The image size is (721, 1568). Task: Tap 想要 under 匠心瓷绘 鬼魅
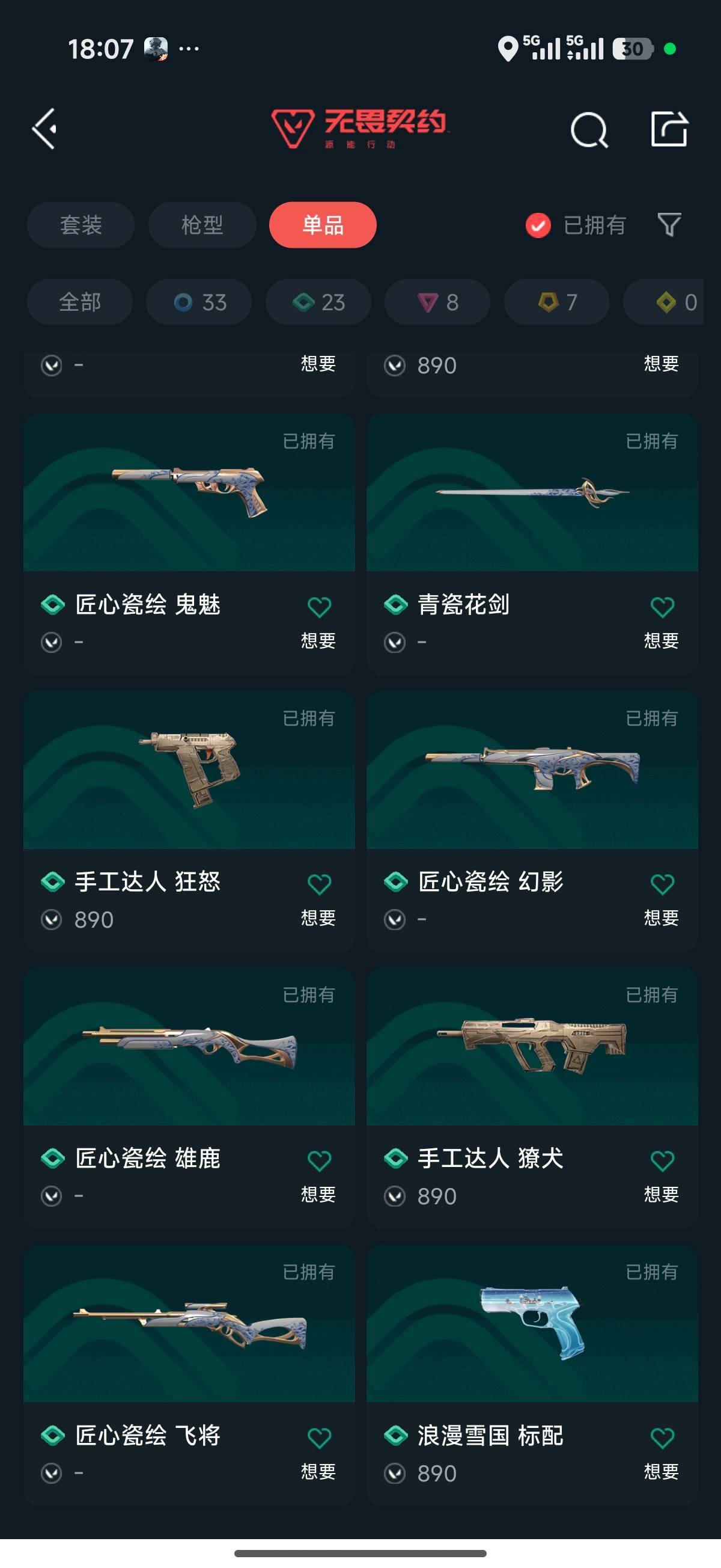(318, 641)
